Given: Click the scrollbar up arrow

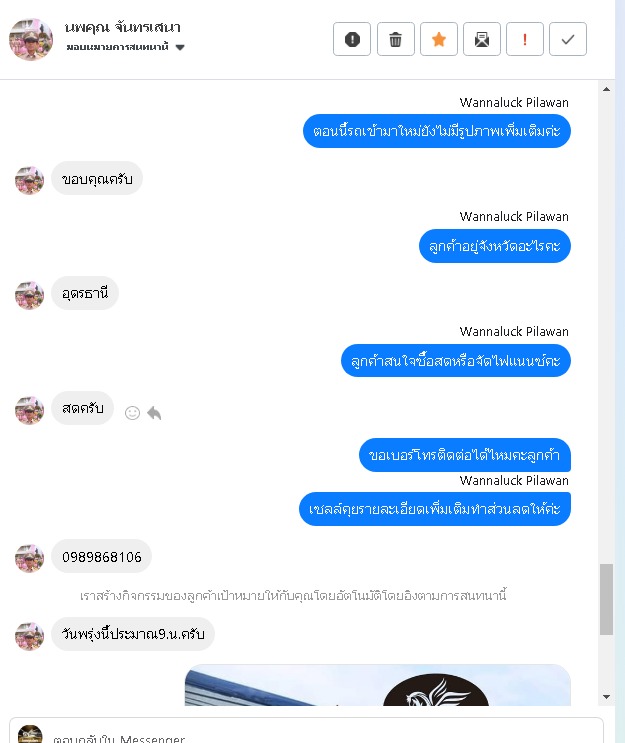Looking at the screenshot, I should 606,89.
